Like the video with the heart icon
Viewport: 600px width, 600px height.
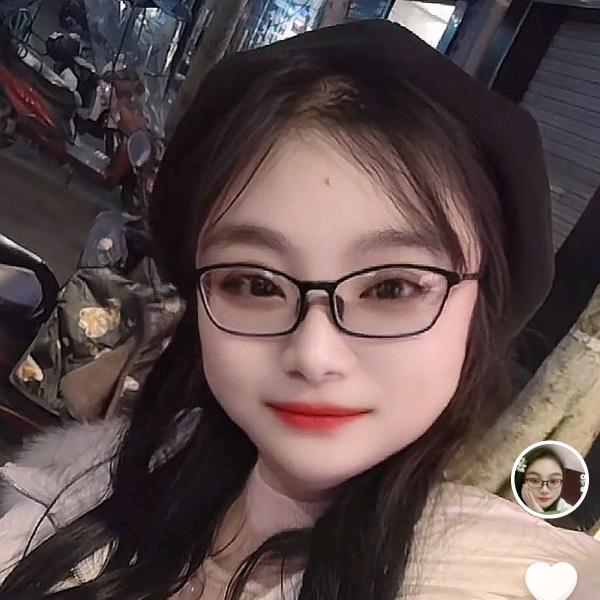click(x=551, y=580)
